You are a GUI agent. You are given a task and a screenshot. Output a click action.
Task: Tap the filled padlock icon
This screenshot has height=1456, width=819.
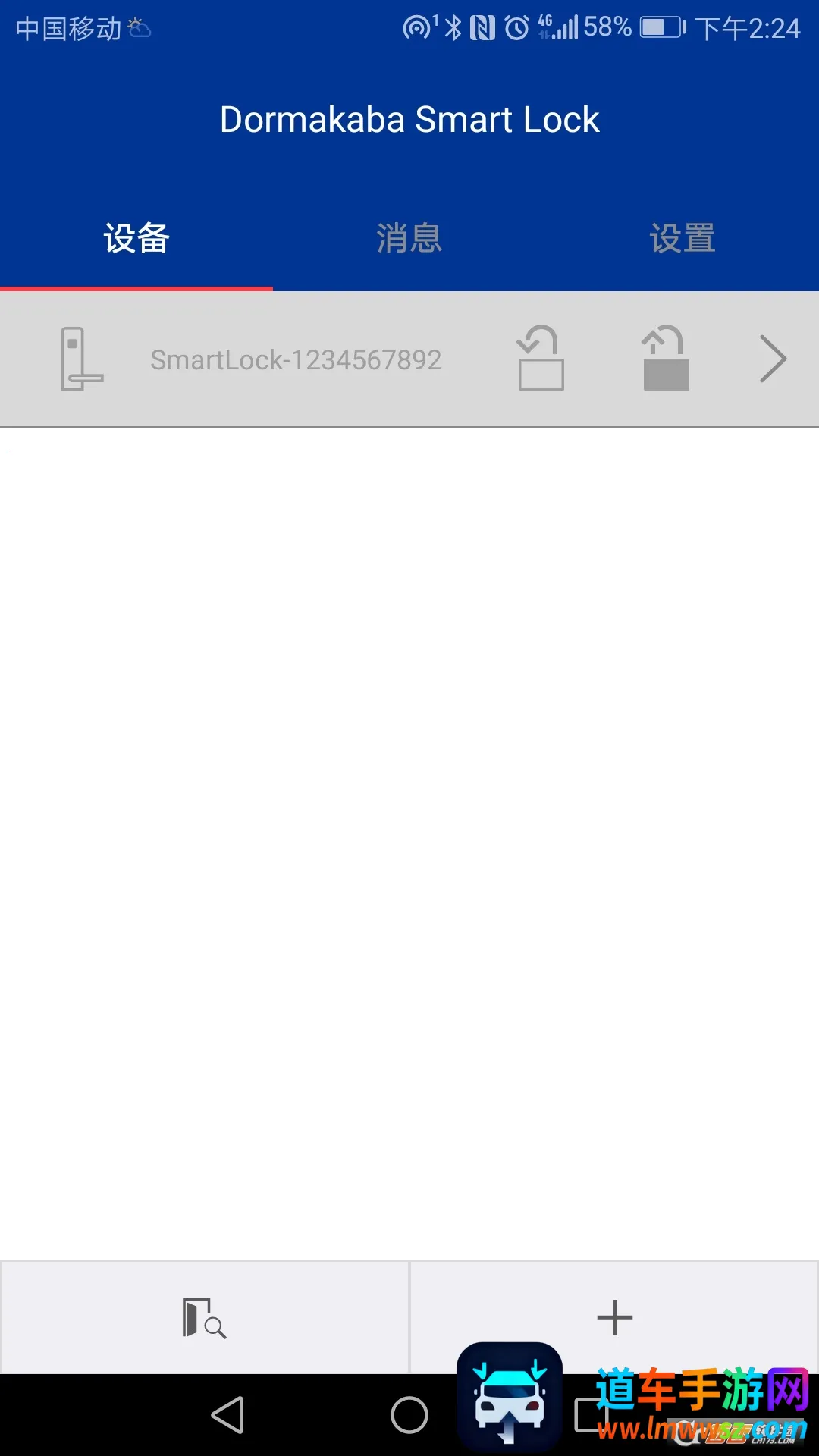tap(666, 359)
